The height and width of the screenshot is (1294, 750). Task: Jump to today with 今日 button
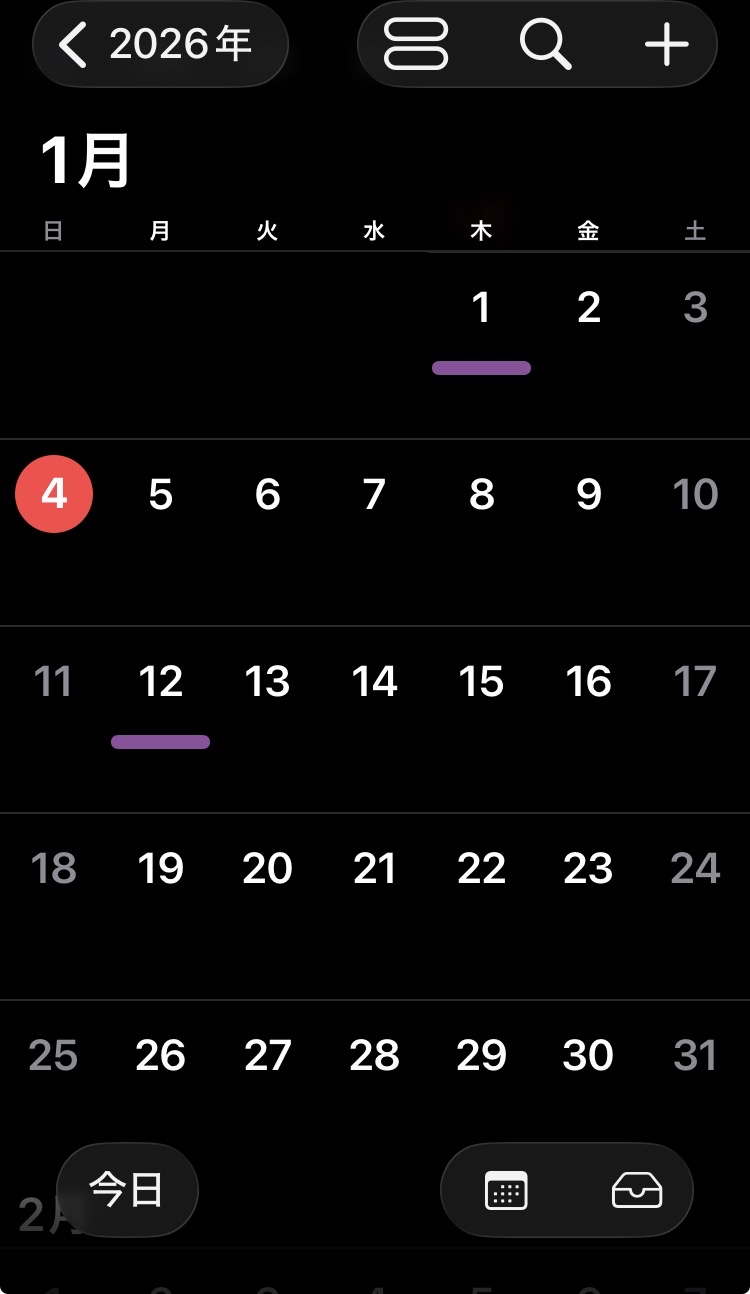coord(127,1190)
